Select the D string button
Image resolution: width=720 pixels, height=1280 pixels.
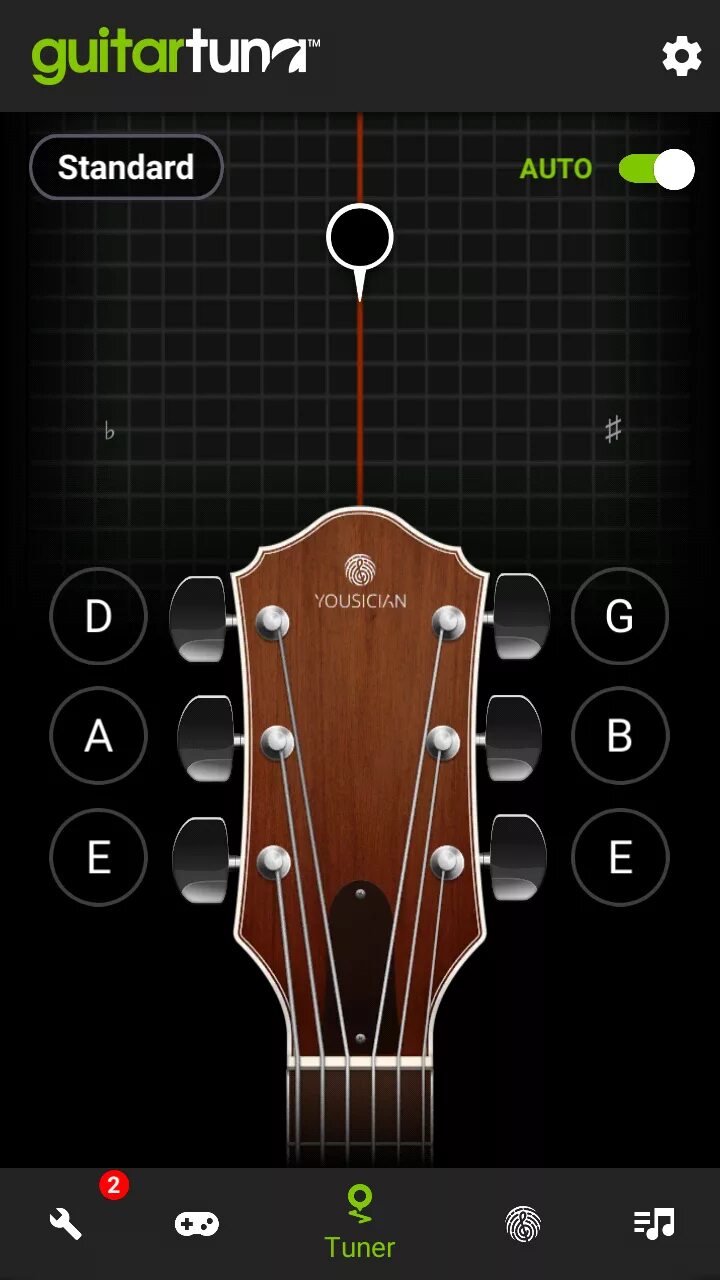[98, 617]
